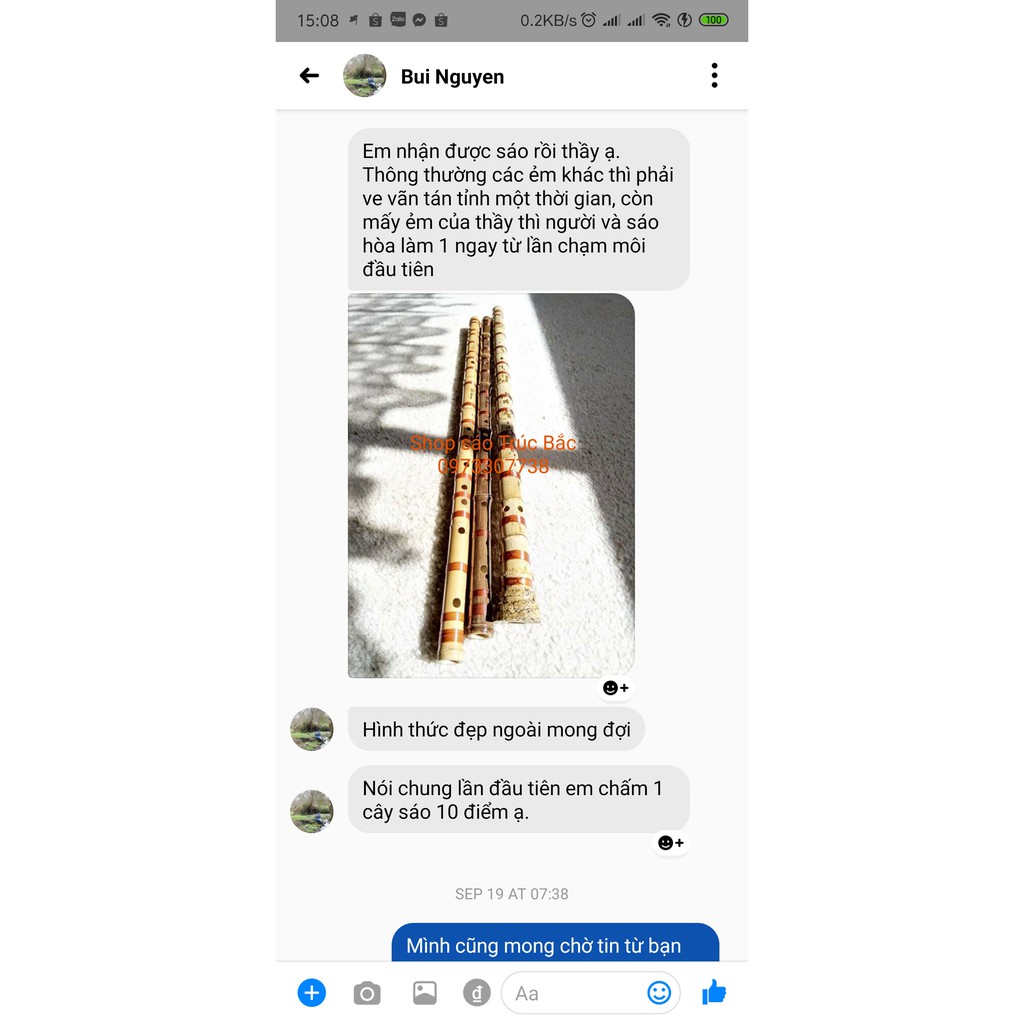Open Bui Nguyen's profile from header
This screenshot has width=1024, height=1024.
point(452,77)
